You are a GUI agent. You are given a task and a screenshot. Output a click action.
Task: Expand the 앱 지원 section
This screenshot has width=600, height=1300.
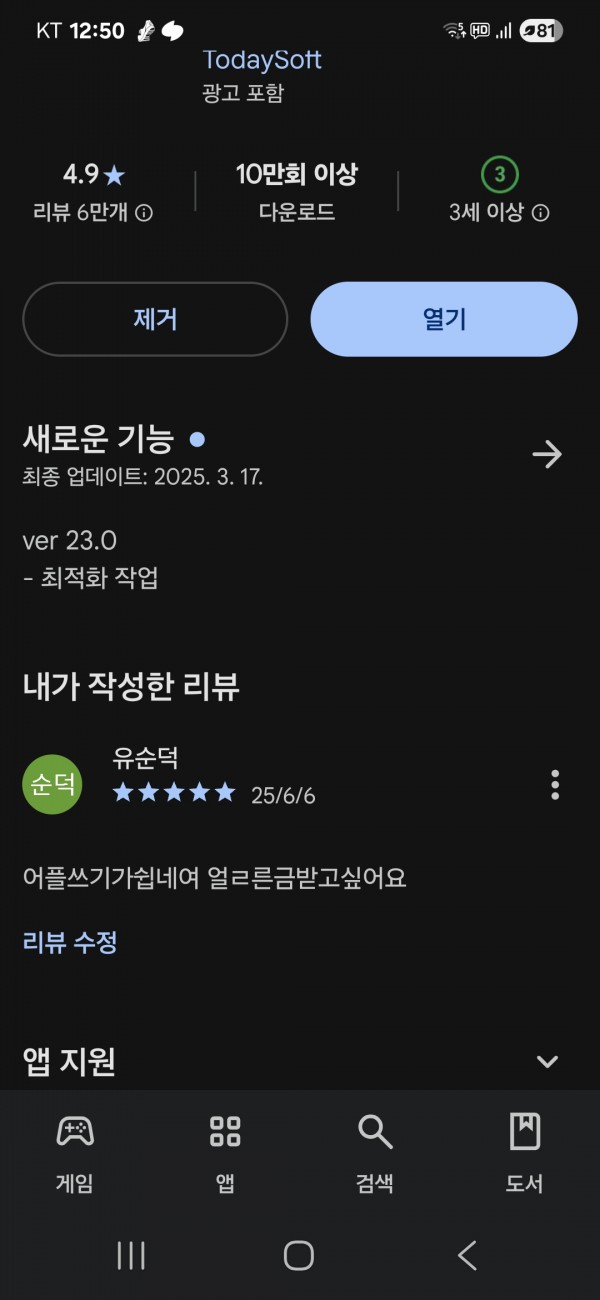click(547, 1062)
